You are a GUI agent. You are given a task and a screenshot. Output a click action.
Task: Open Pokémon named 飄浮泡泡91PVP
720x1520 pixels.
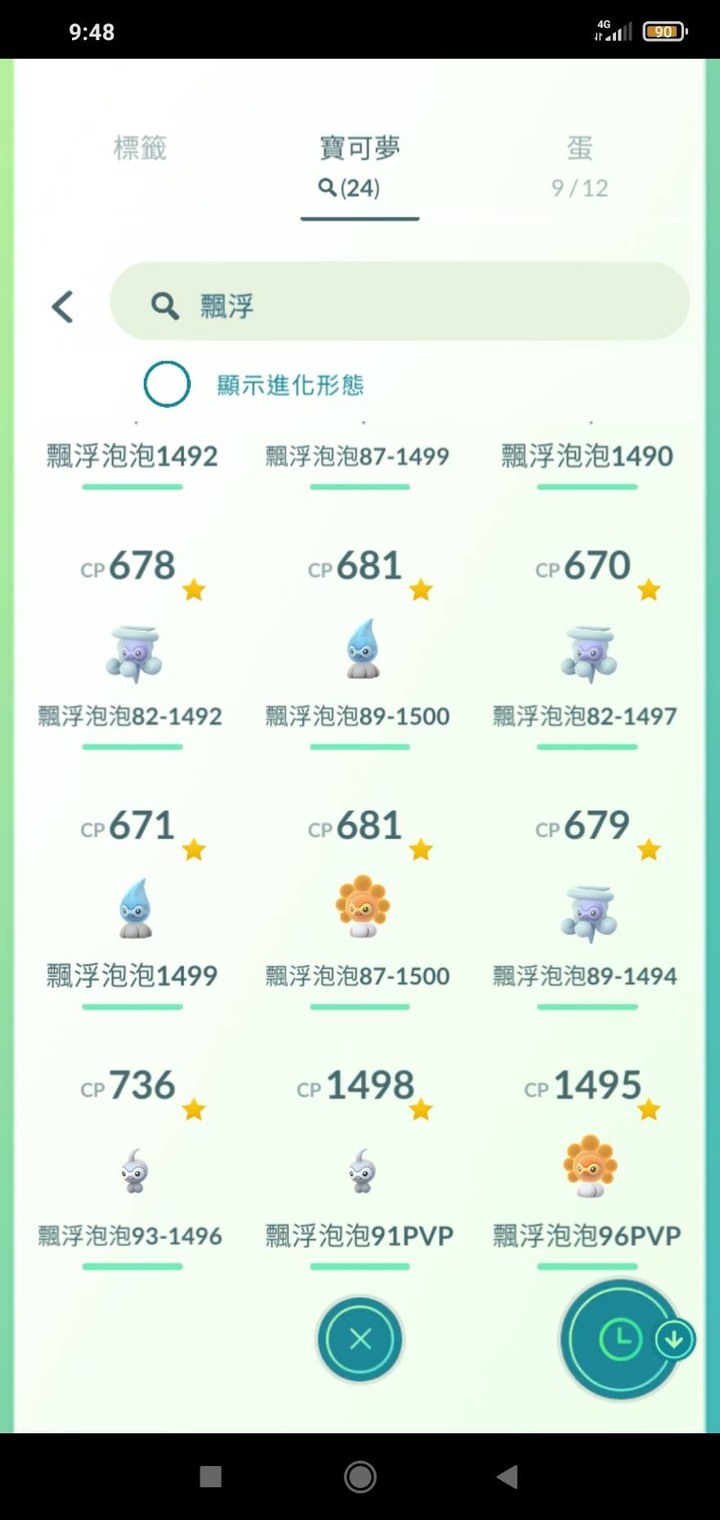[359, 1170]
